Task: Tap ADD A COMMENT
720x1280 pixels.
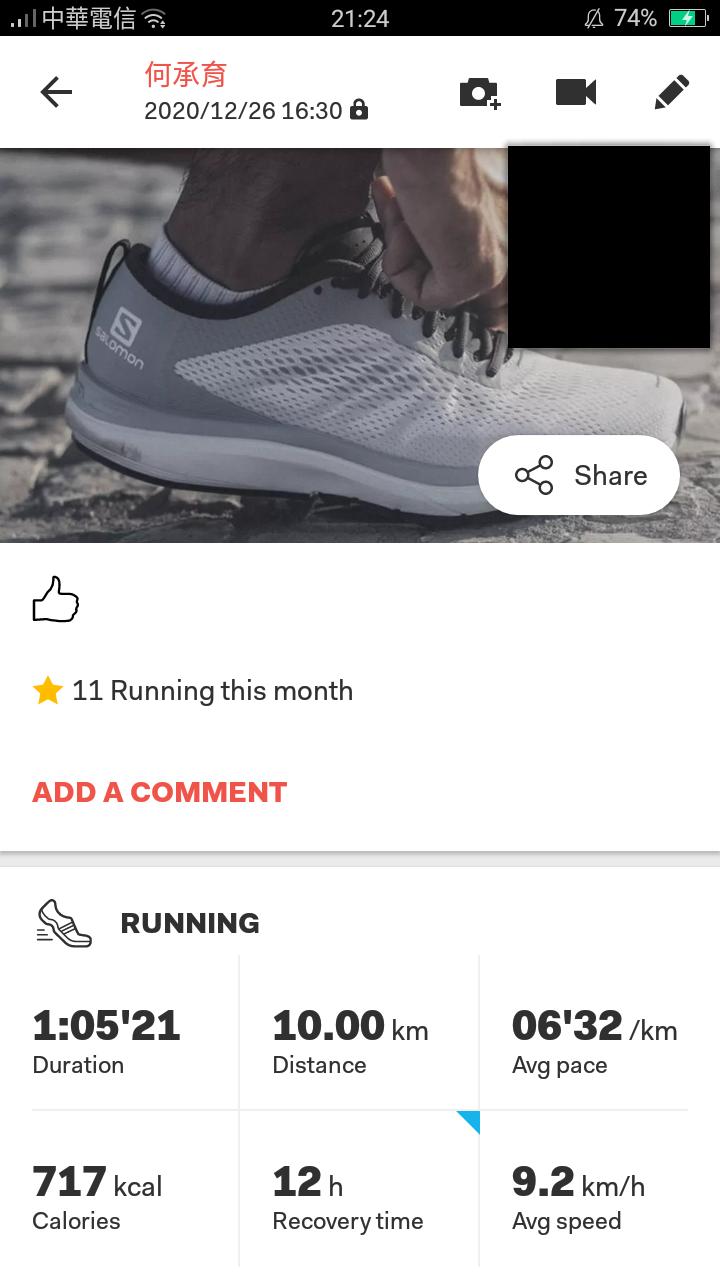Action: (160, 792)
